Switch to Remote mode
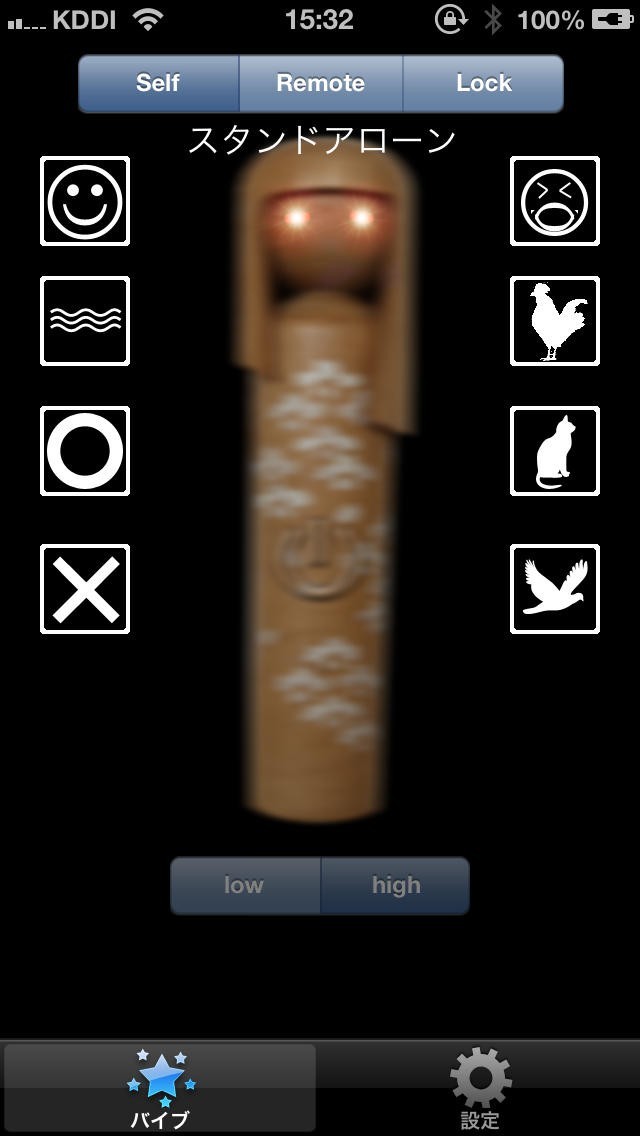 coord(320,83)
